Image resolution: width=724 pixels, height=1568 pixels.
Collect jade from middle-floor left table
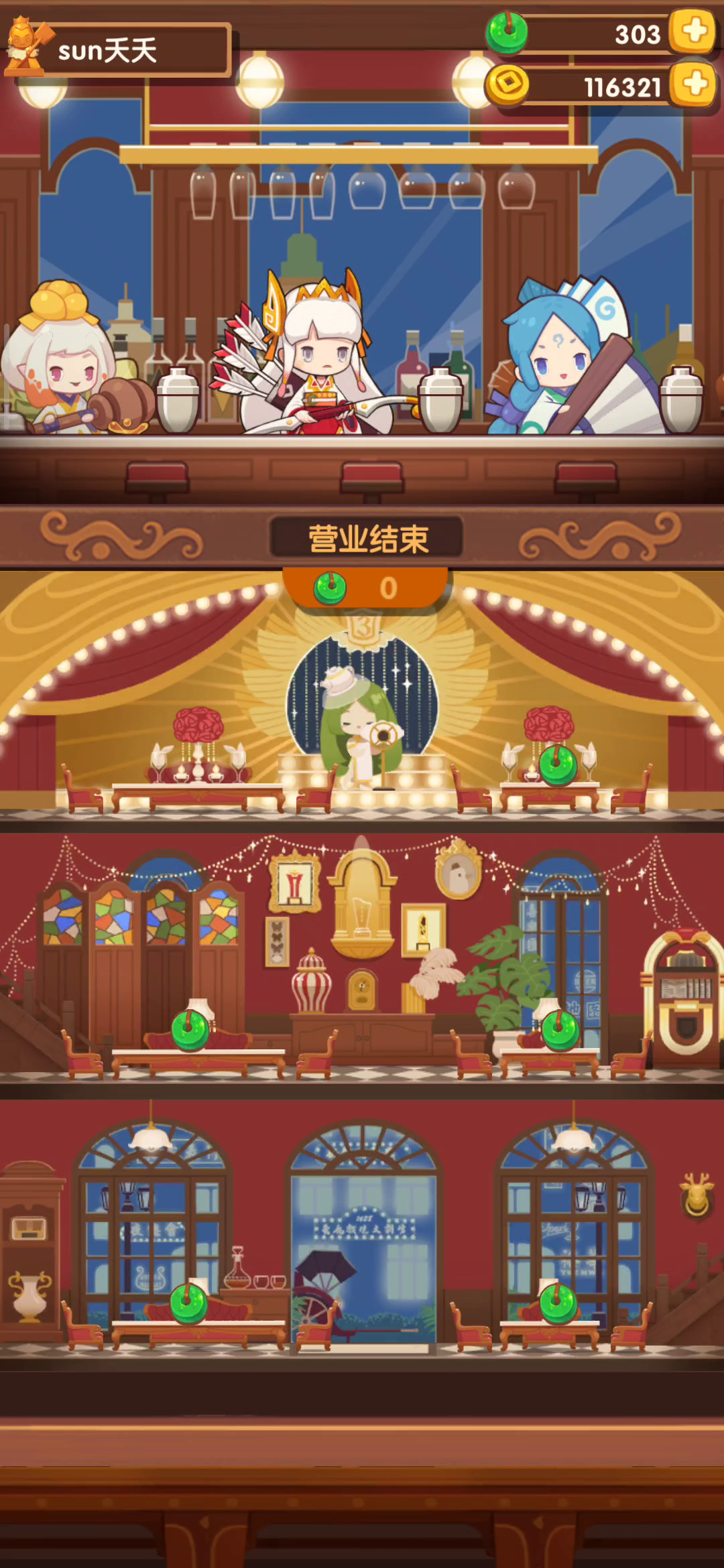point(190,1030)
